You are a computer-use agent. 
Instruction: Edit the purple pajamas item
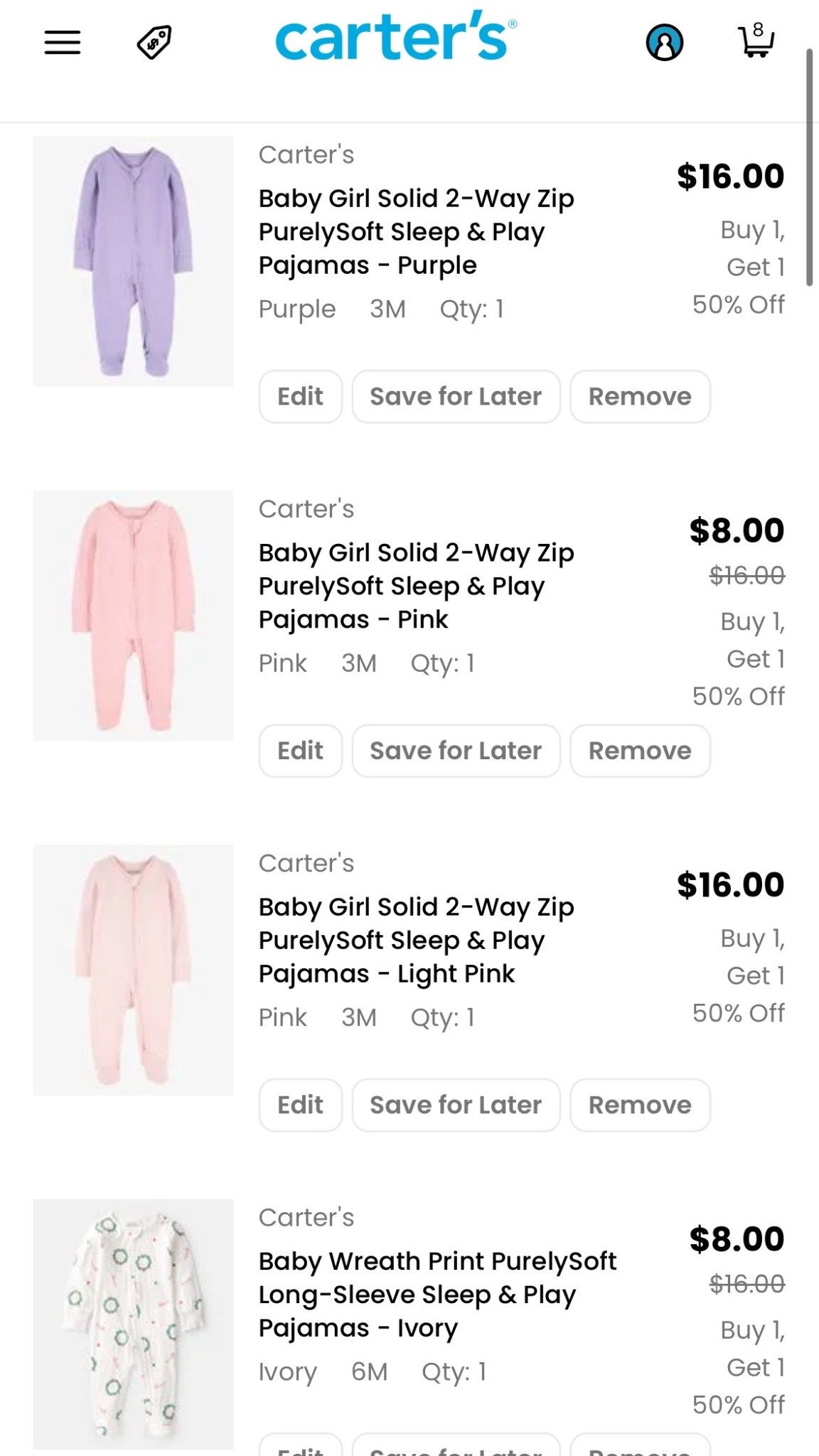coord(299,396)
